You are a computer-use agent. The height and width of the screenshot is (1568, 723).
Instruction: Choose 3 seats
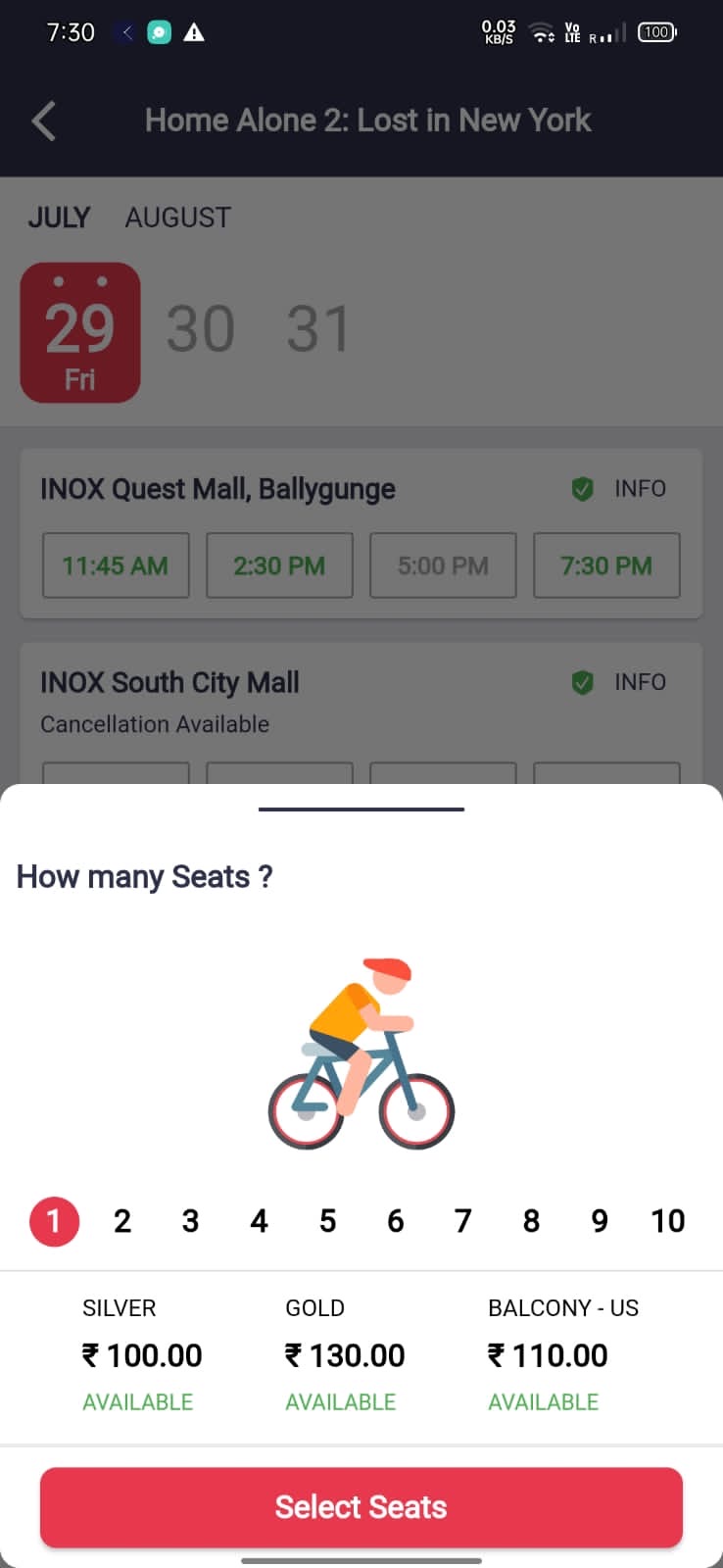(190, 1221)
